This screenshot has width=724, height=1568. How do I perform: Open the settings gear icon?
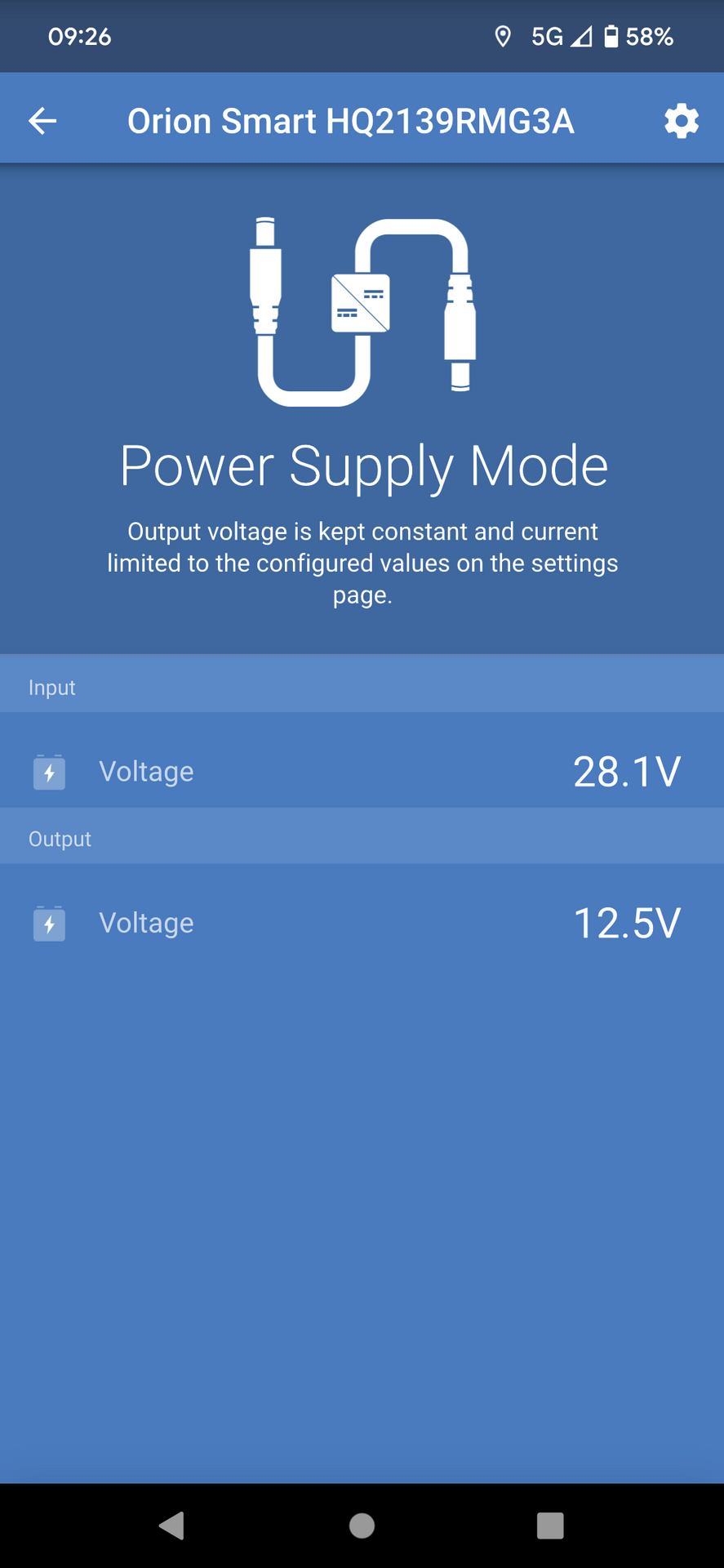(x=682, y=122)
